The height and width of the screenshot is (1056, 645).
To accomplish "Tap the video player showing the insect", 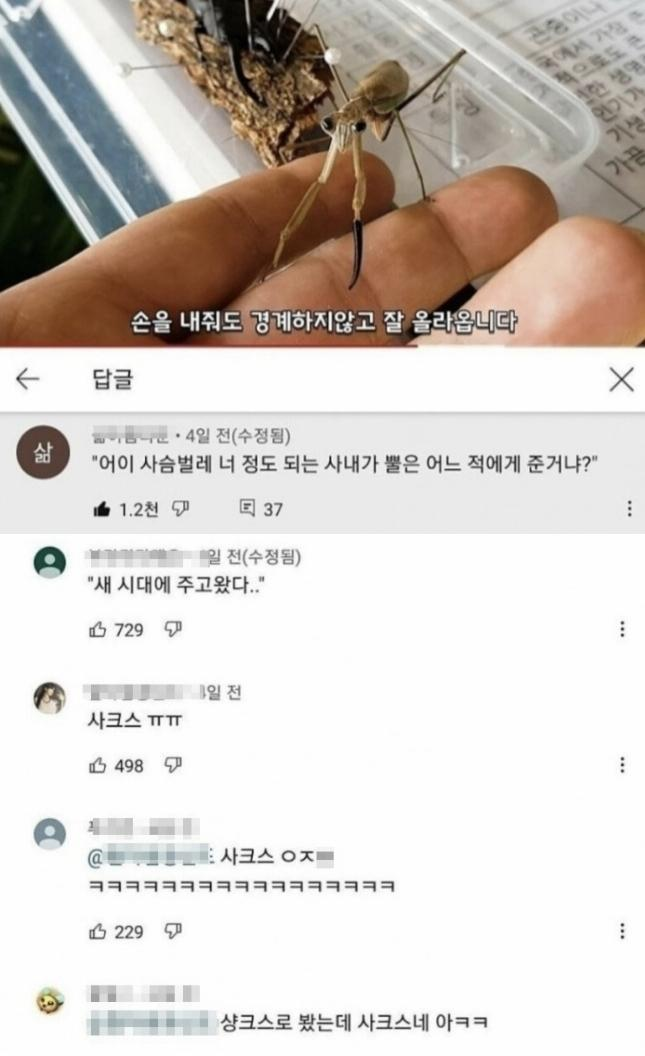I will coord(322,170).
